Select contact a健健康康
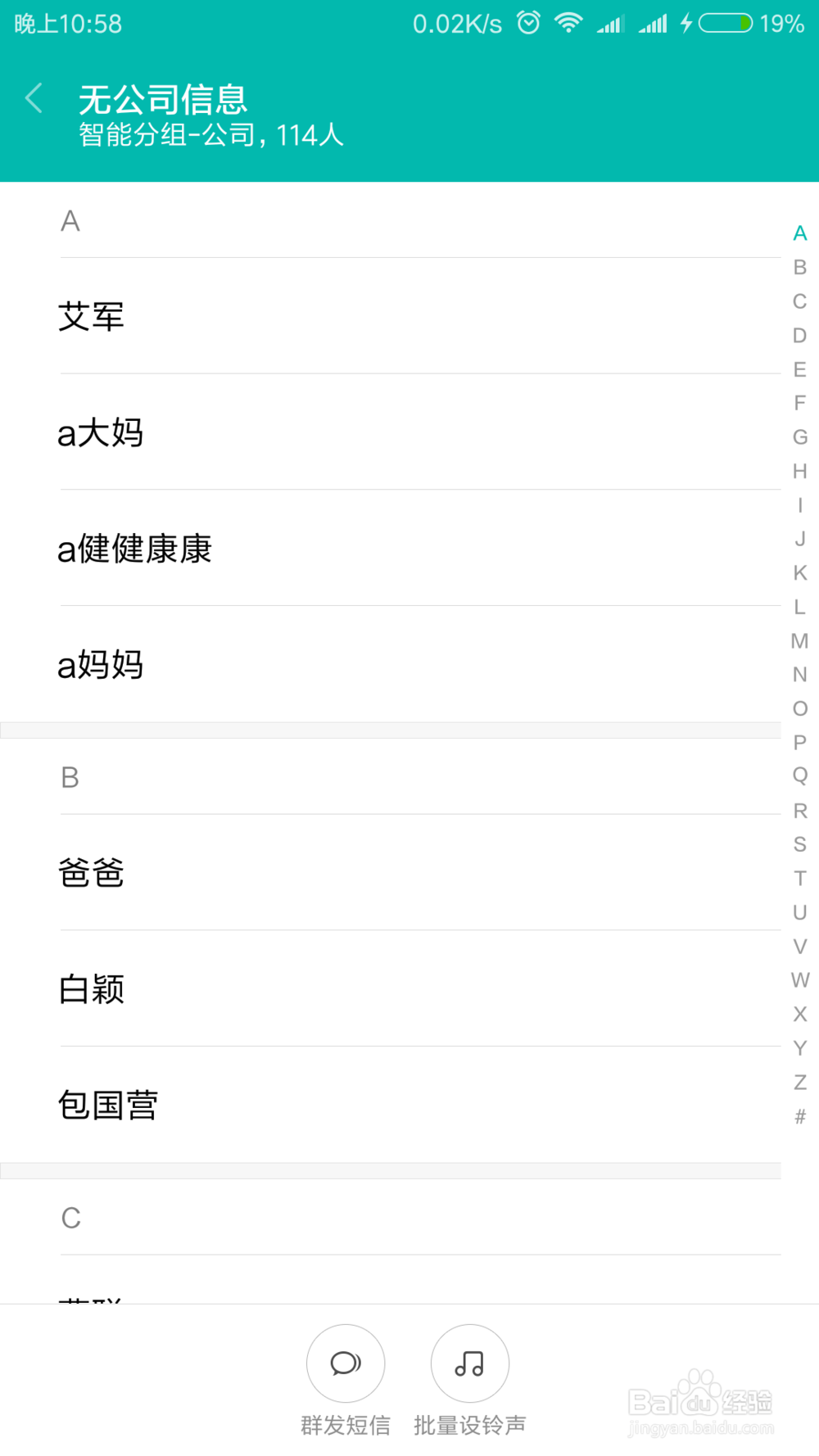This screenshot has width=819, height=1456. 134,549
